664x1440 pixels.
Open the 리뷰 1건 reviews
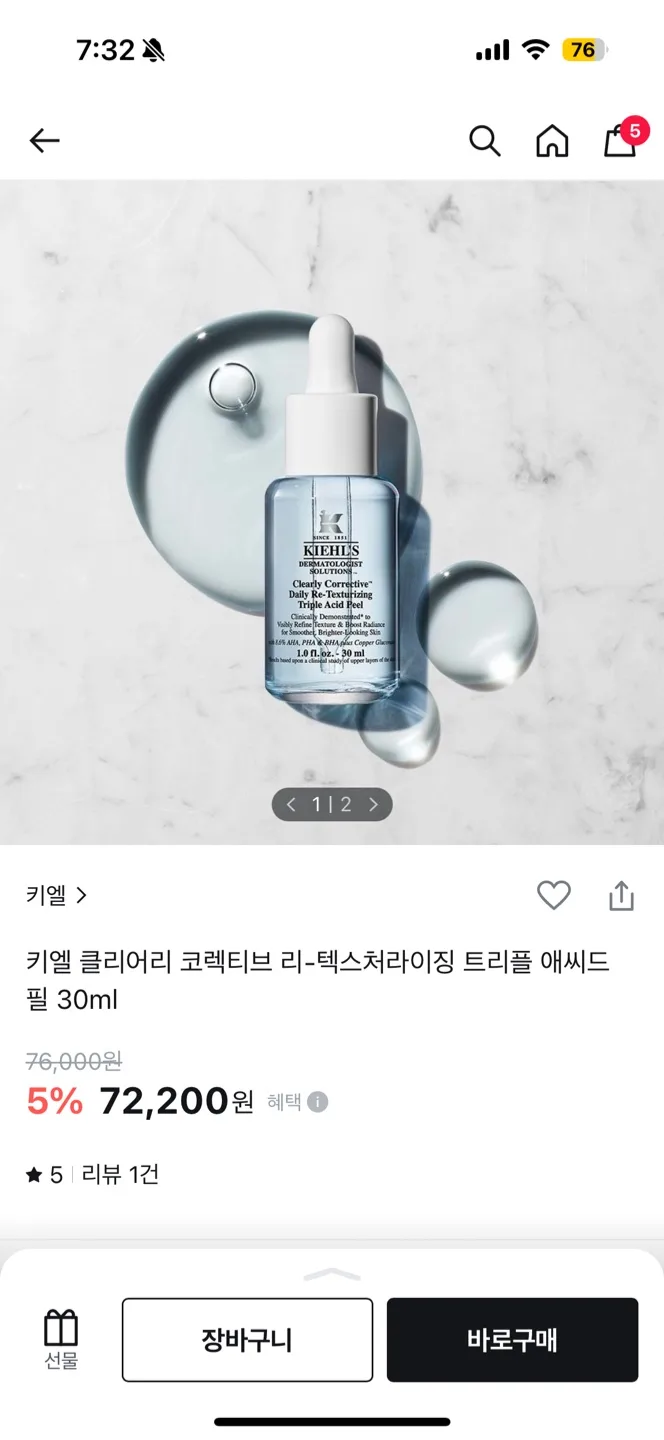click(x=120, y=1175)
